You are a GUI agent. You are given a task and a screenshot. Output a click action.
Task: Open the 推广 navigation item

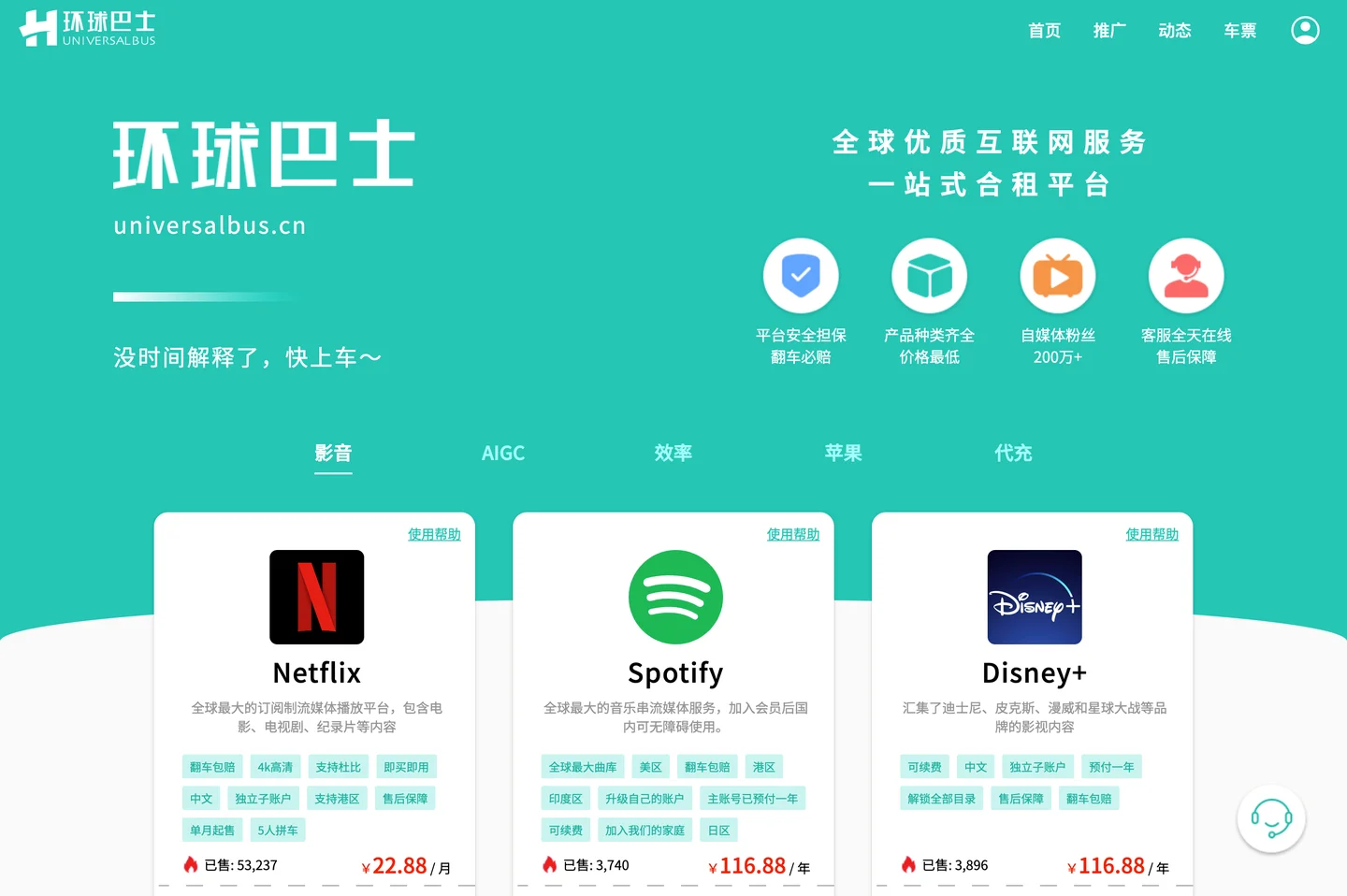coord(1109,31)
